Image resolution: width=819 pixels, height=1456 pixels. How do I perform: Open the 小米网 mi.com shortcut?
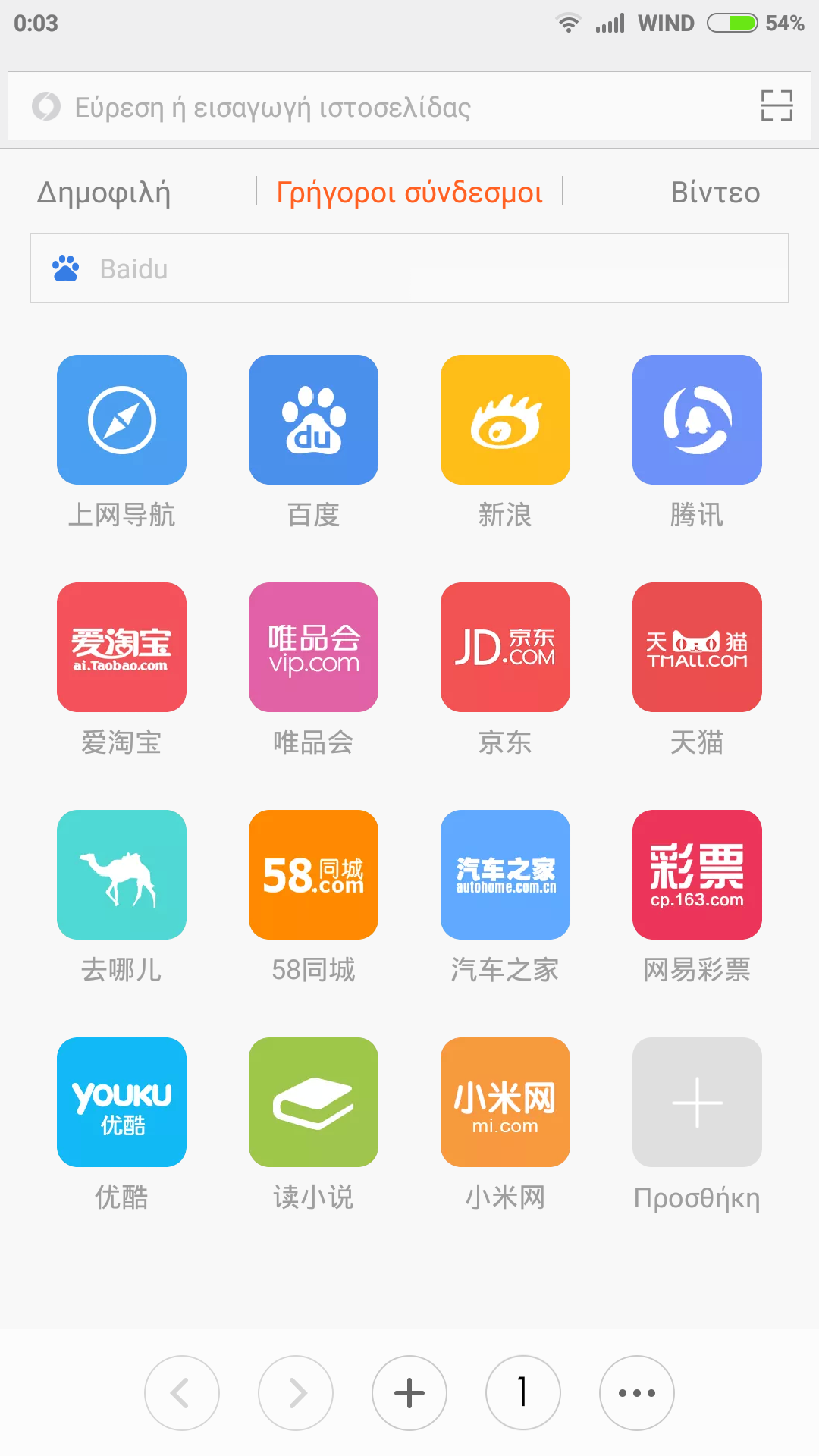click(x=505, y=1103)
